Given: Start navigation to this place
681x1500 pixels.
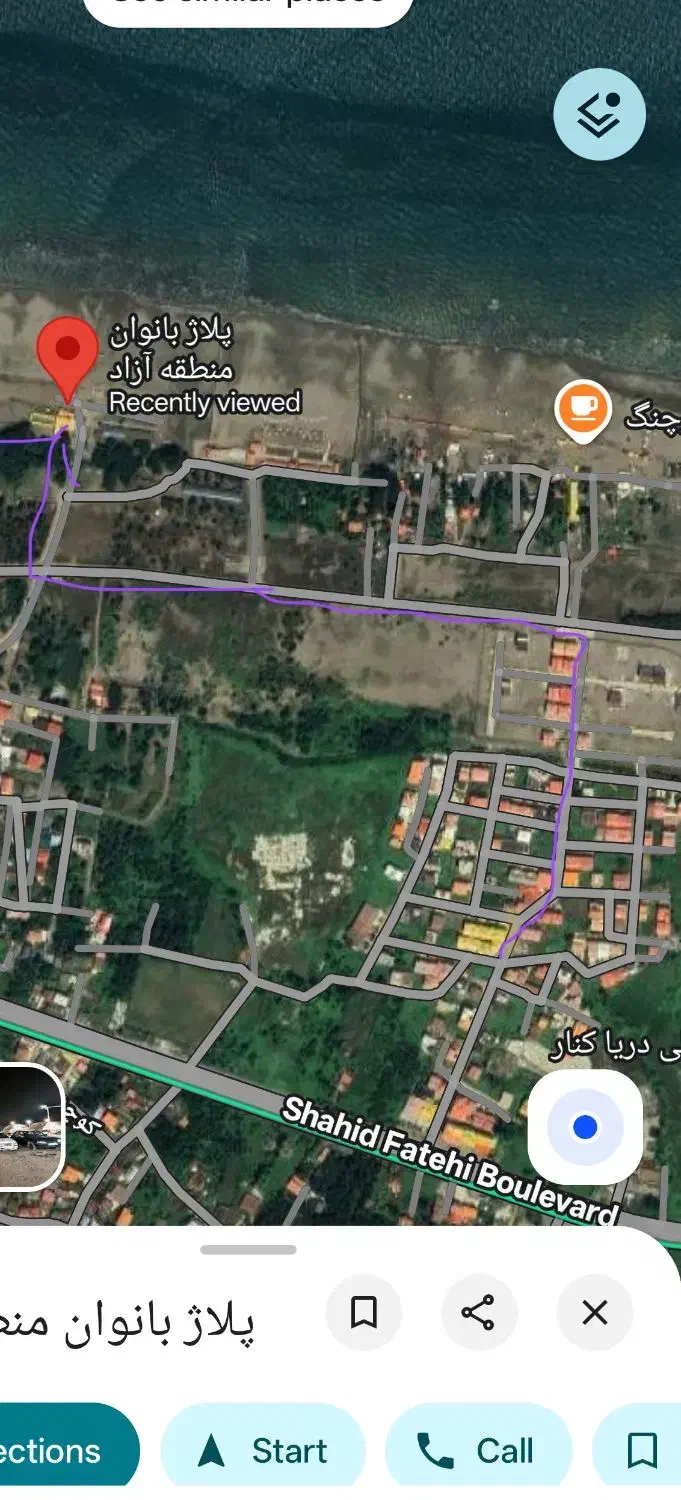Looking at the screenshot, I should 264,1450.
